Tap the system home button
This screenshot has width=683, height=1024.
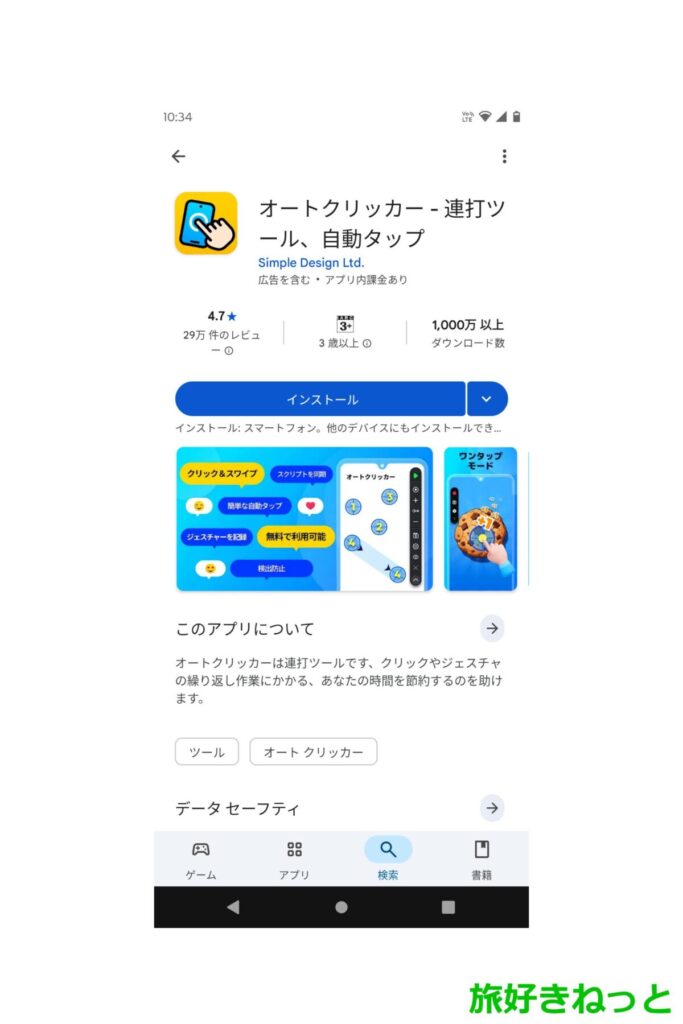pos(341,907)
